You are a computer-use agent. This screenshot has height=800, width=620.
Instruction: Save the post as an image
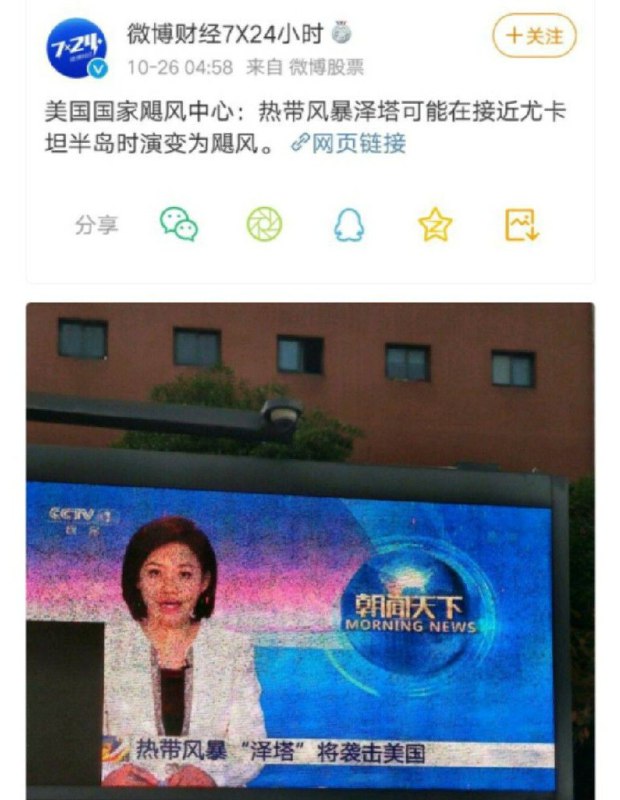(521, 224)
